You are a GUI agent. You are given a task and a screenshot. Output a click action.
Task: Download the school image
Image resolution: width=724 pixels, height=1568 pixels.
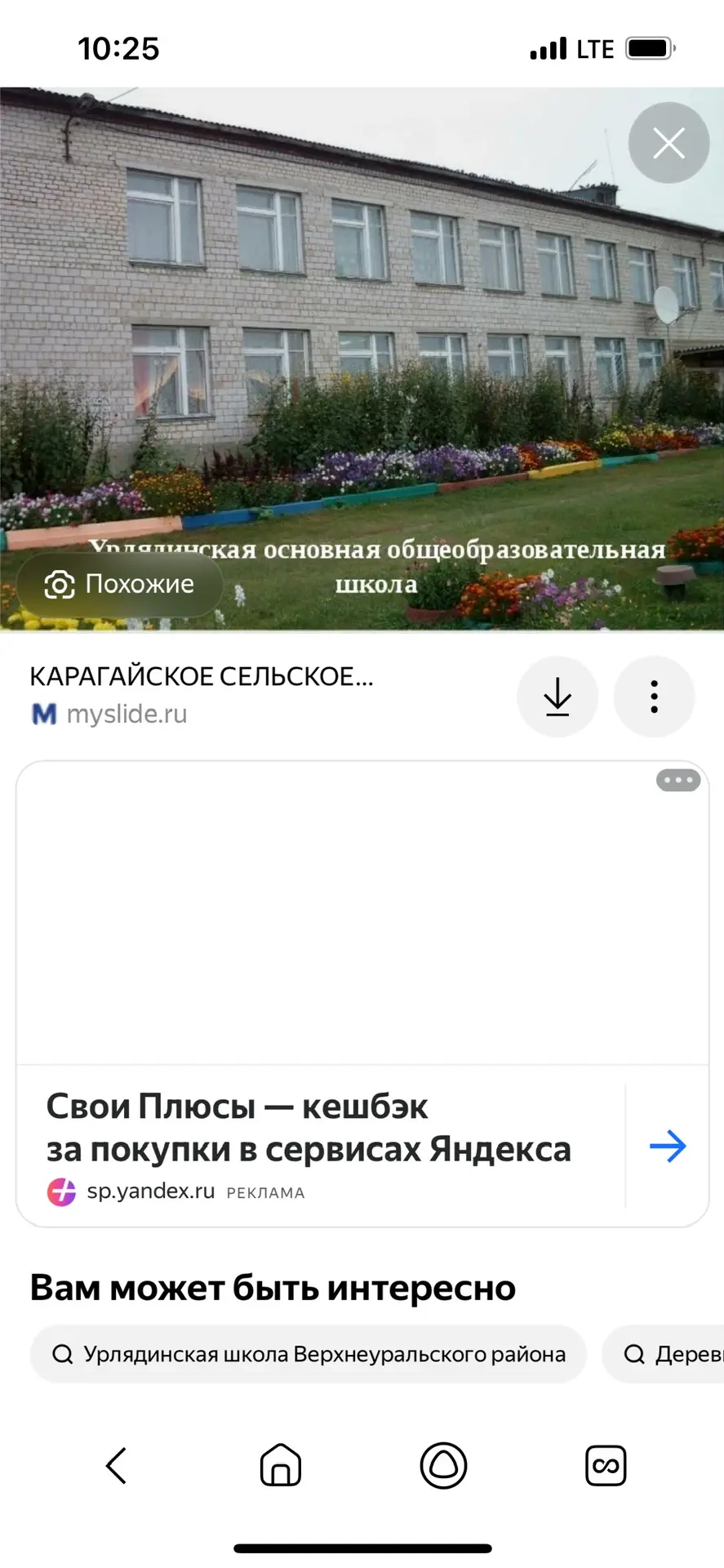tap(557, 697)
